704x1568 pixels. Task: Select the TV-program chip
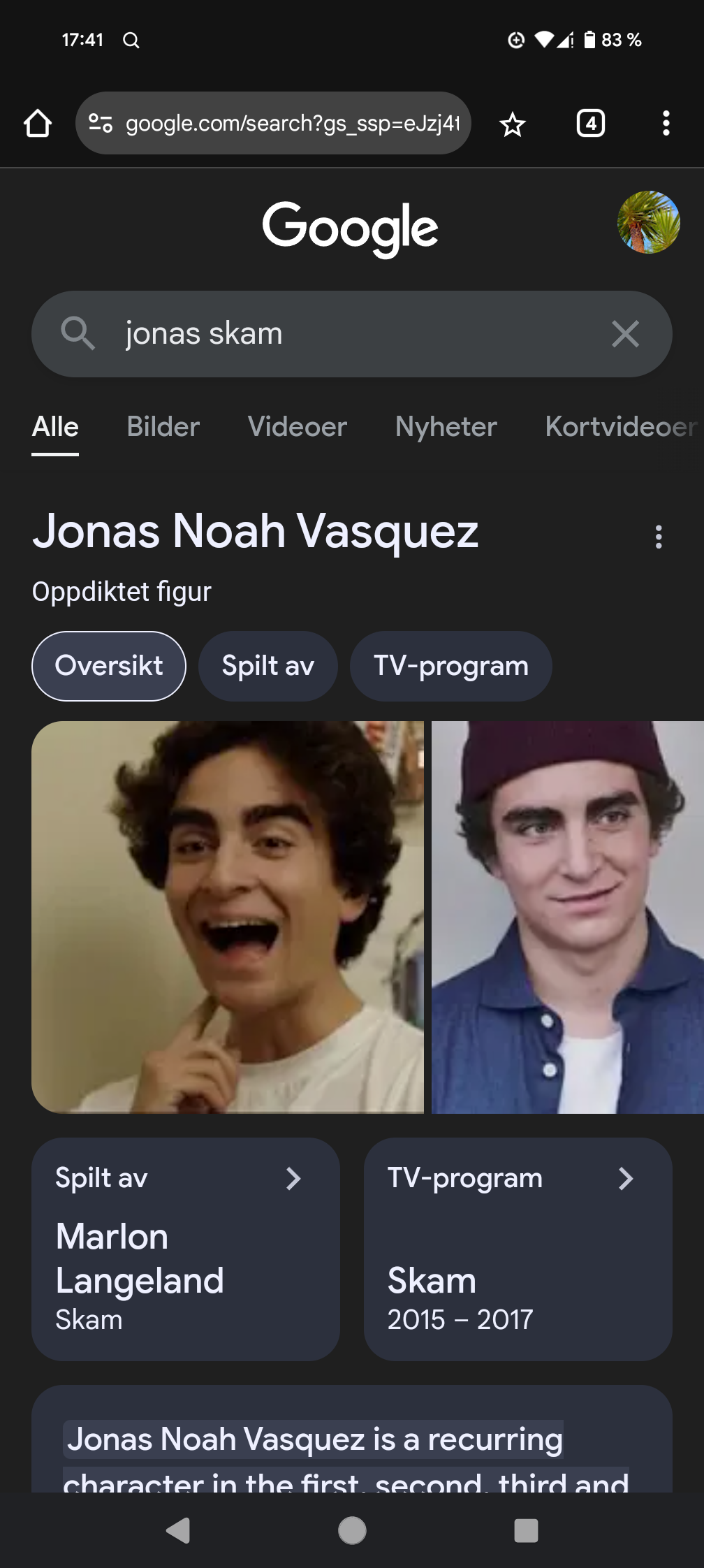tap(451, 666)
